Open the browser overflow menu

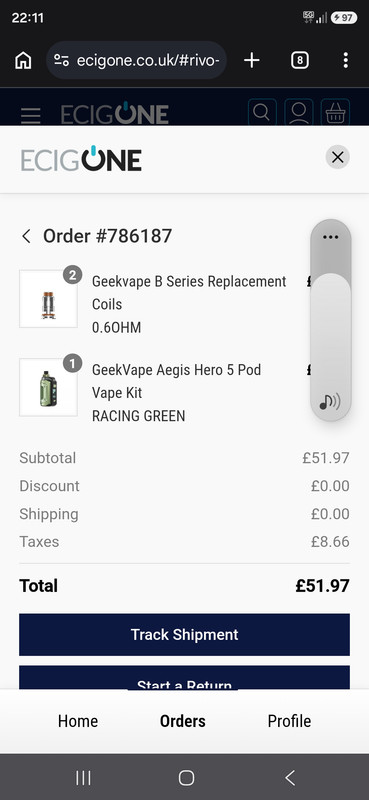point(346,61)
